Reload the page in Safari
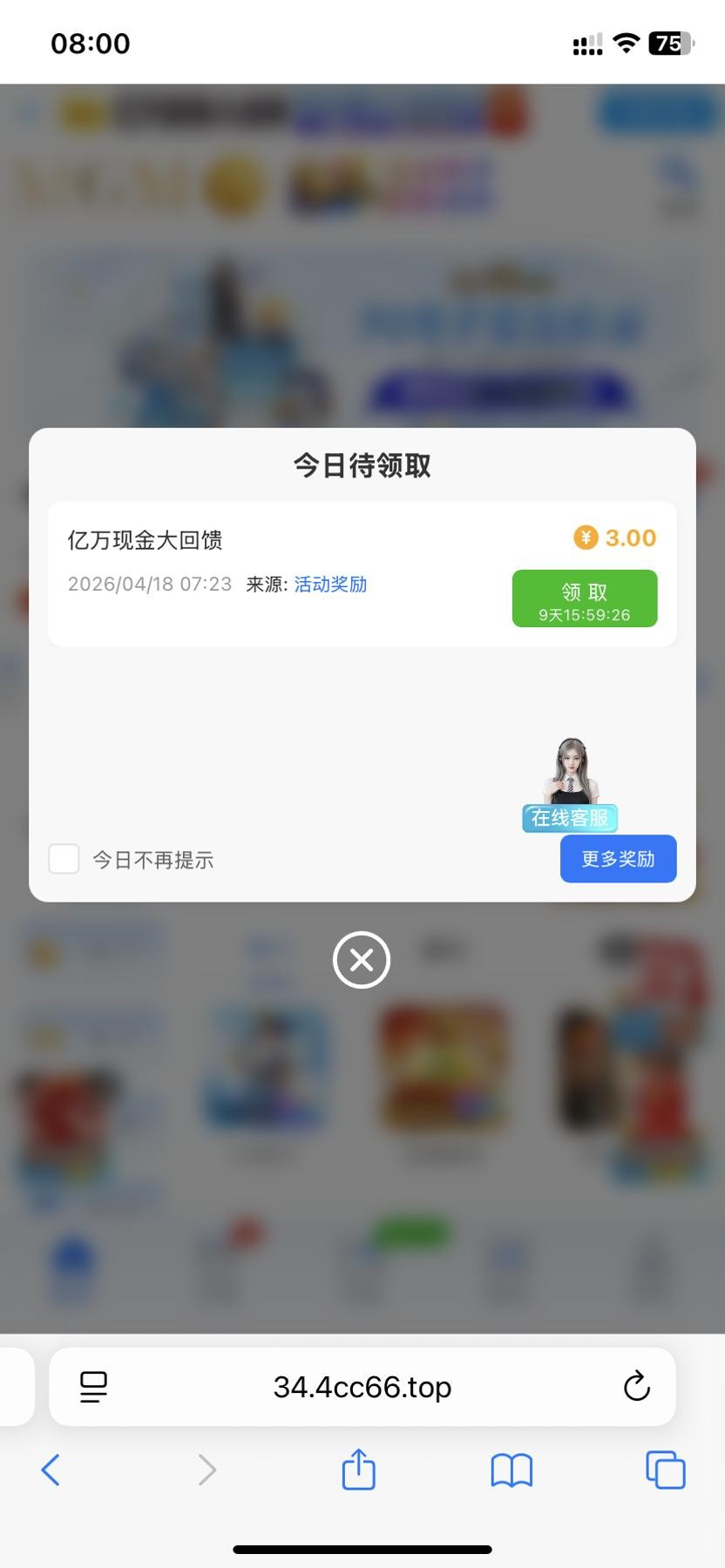Screen dimensions: 725x1568 (x=637, y=1386)
